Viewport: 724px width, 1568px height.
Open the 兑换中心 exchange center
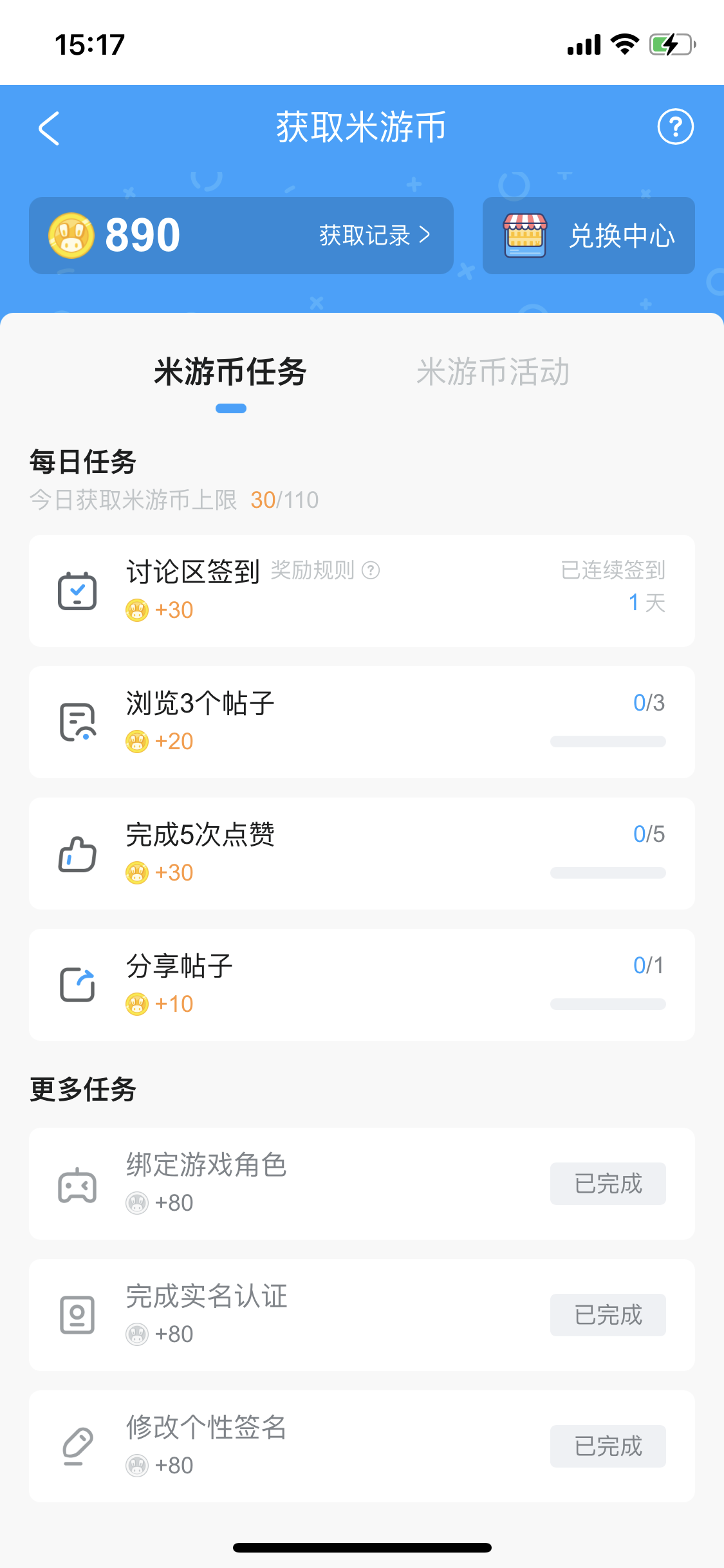(x=588, y=236)
